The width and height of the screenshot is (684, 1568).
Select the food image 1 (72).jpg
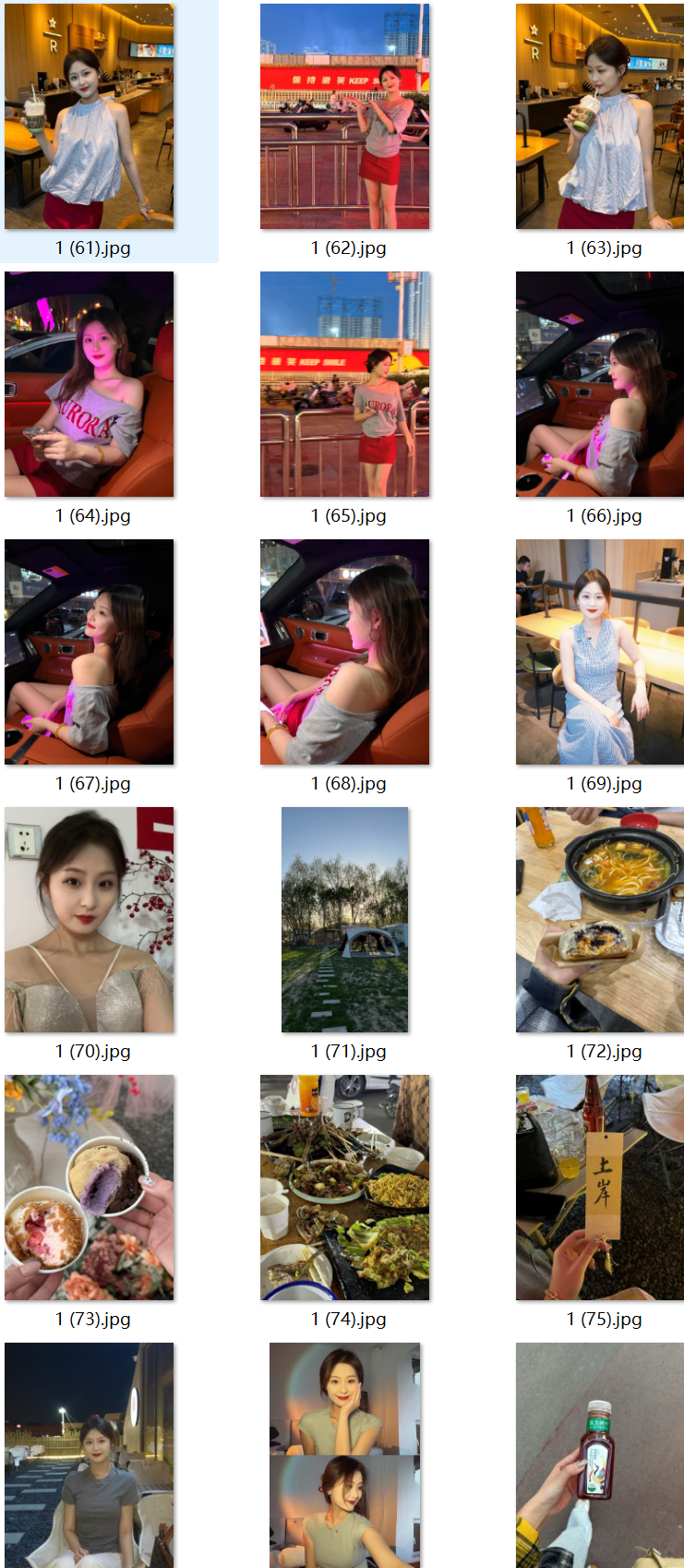[x=600, y=920]
